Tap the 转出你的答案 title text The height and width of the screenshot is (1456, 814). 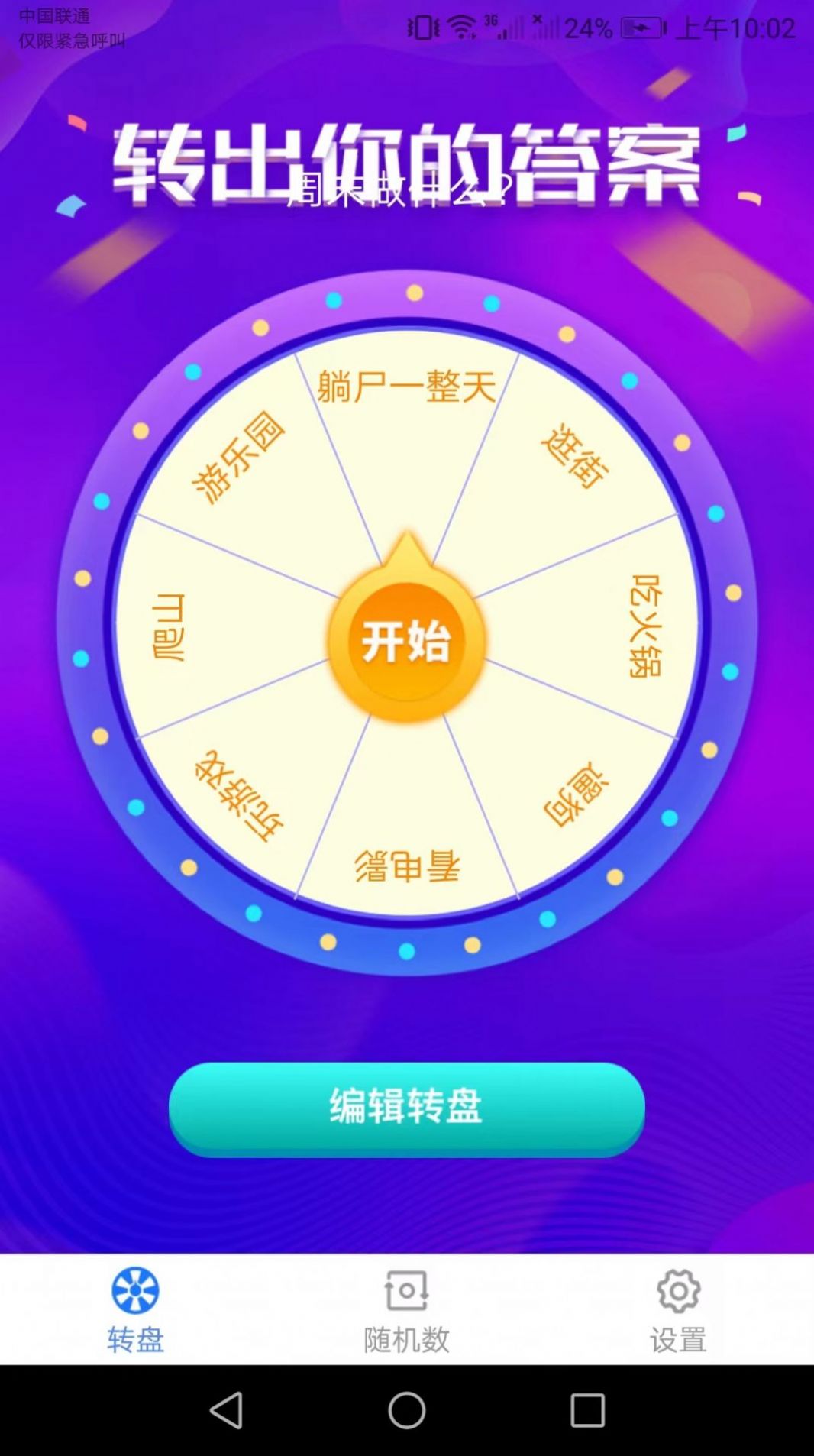click(x=407, y=160)
